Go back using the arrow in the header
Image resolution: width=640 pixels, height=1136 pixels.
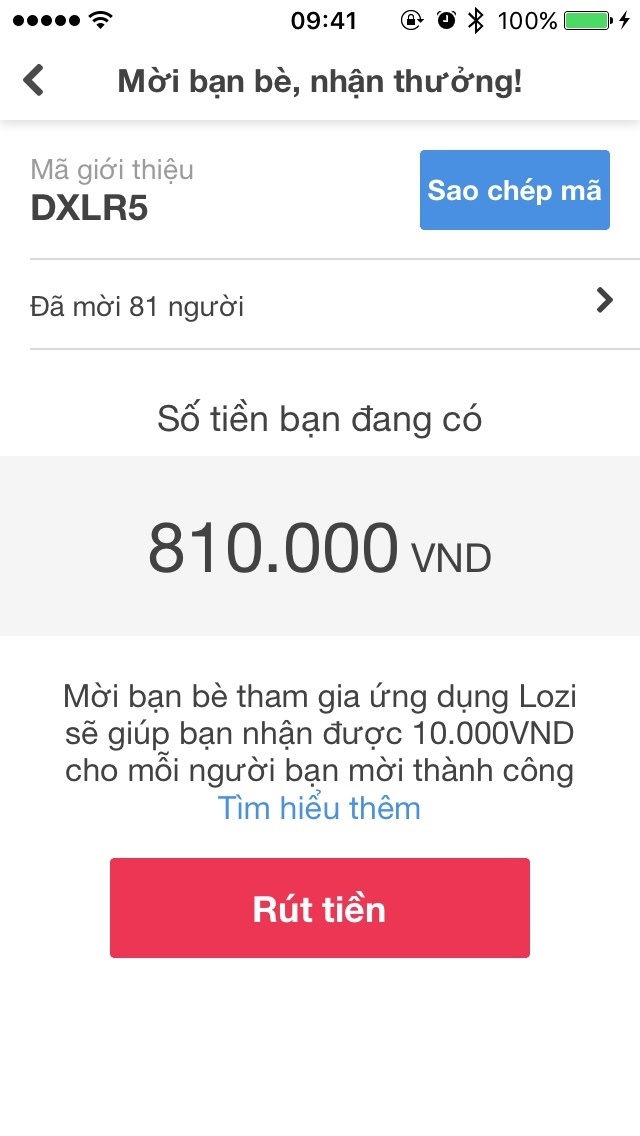34,80
